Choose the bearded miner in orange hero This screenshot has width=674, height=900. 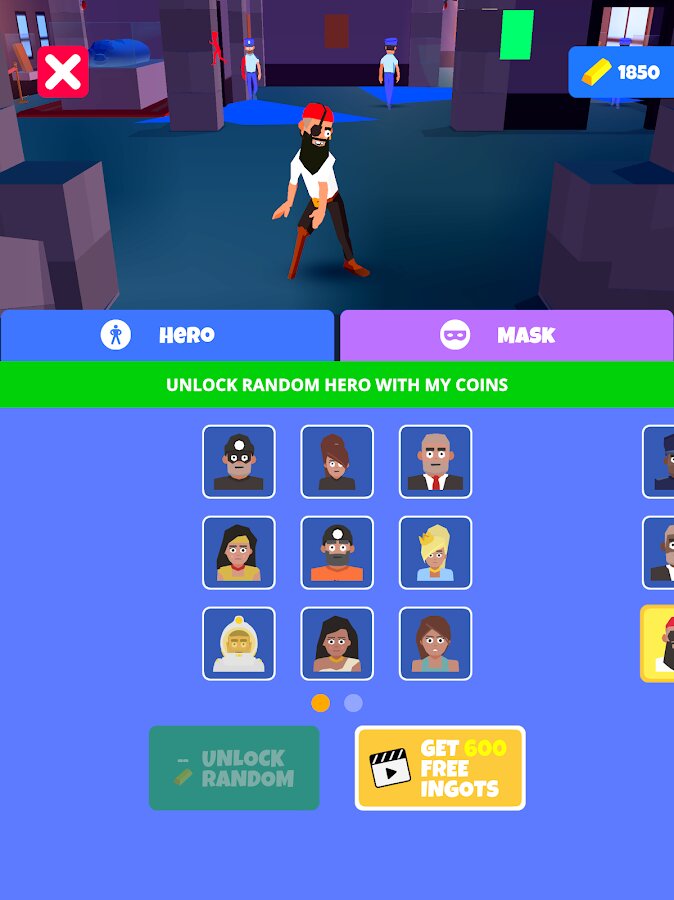[337, 553]
